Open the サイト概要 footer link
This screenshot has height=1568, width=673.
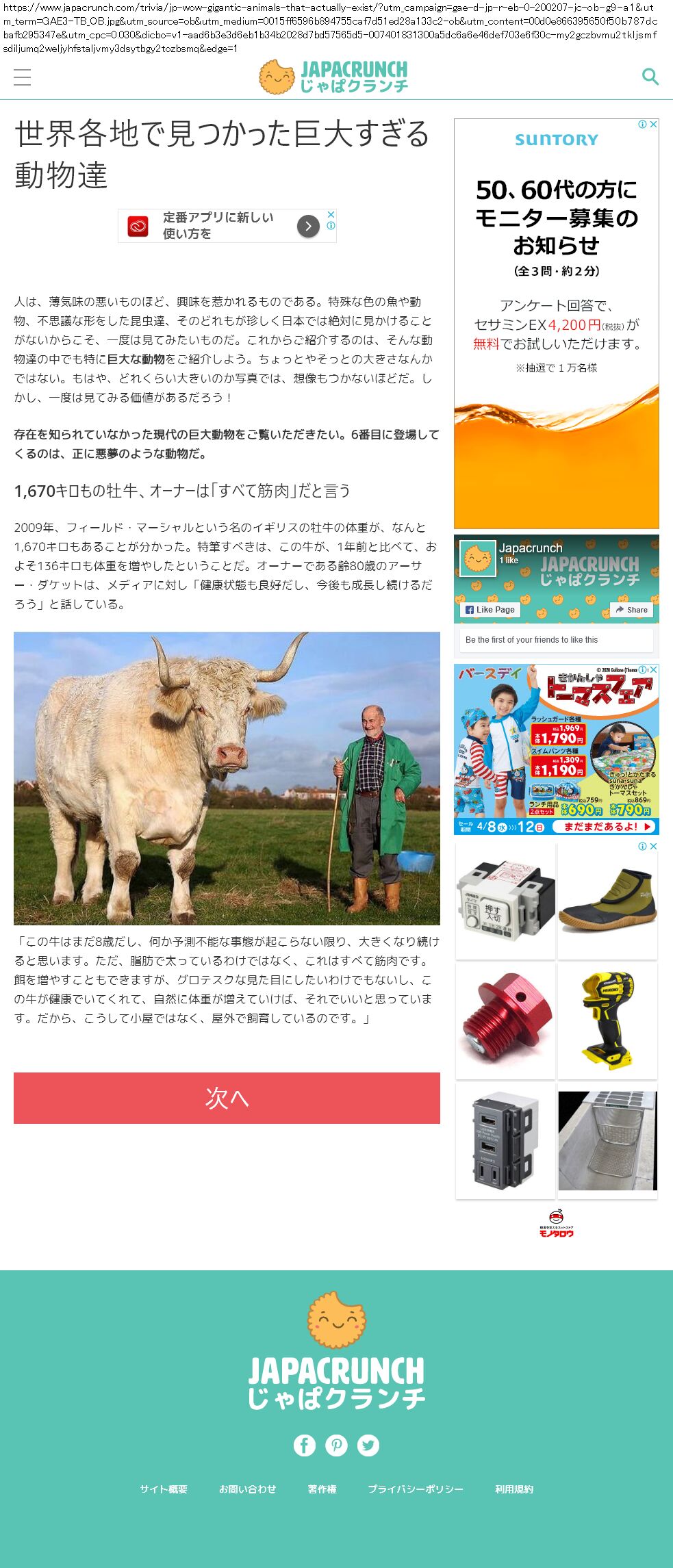pyautogui.click(x=164, y=1489)
